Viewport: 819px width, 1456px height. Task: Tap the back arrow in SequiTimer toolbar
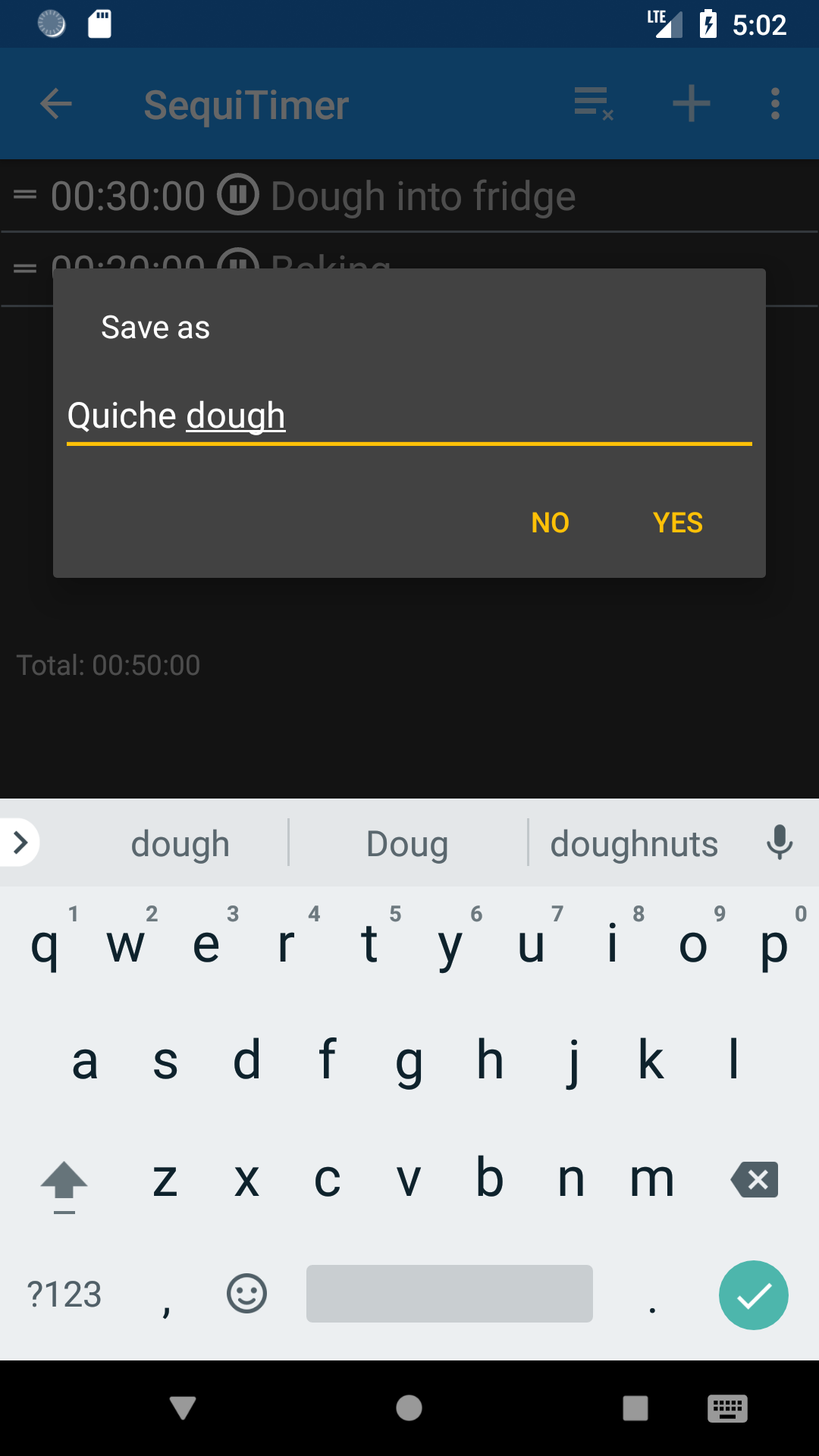click(x=55, y=104)
